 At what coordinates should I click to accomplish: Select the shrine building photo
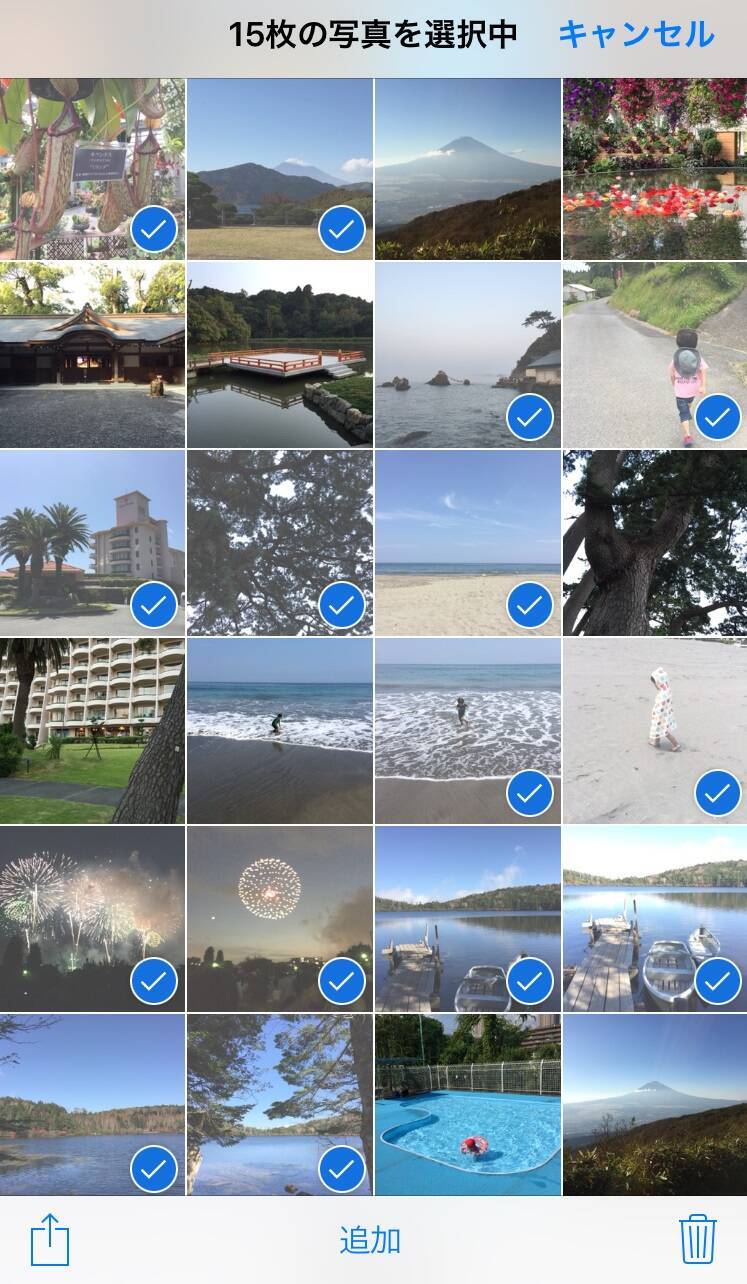click(x=92, y=355)
